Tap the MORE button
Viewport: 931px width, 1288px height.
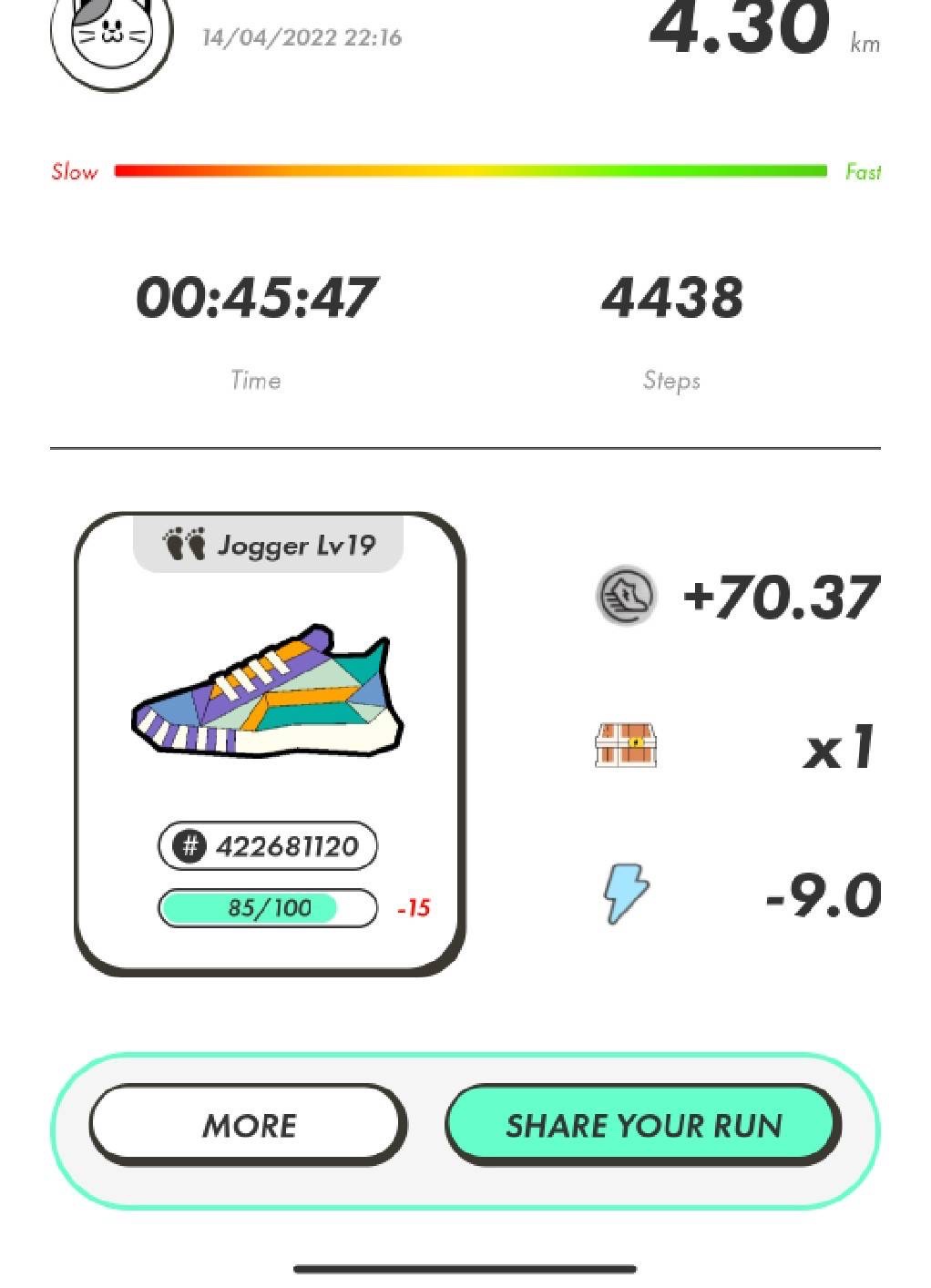(x=248, y=1124)
